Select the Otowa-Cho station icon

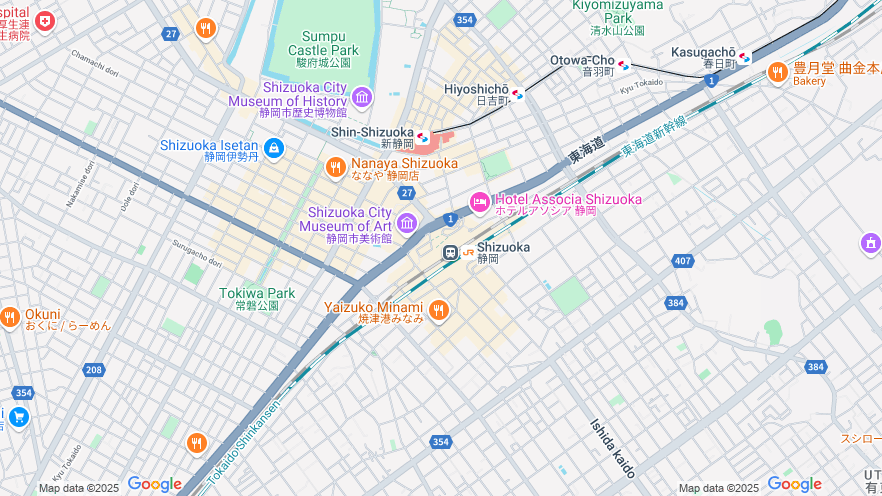point(624,66)
